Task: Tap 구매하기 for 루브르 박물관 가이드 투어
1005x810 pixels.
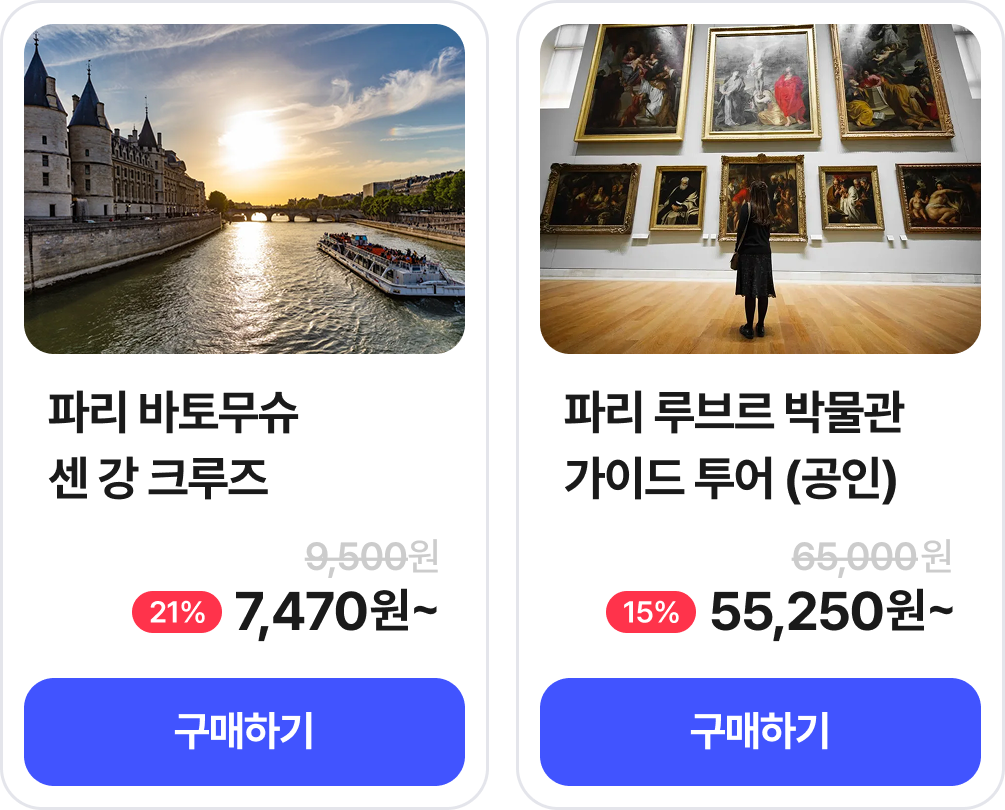Action: click(760, 732)
